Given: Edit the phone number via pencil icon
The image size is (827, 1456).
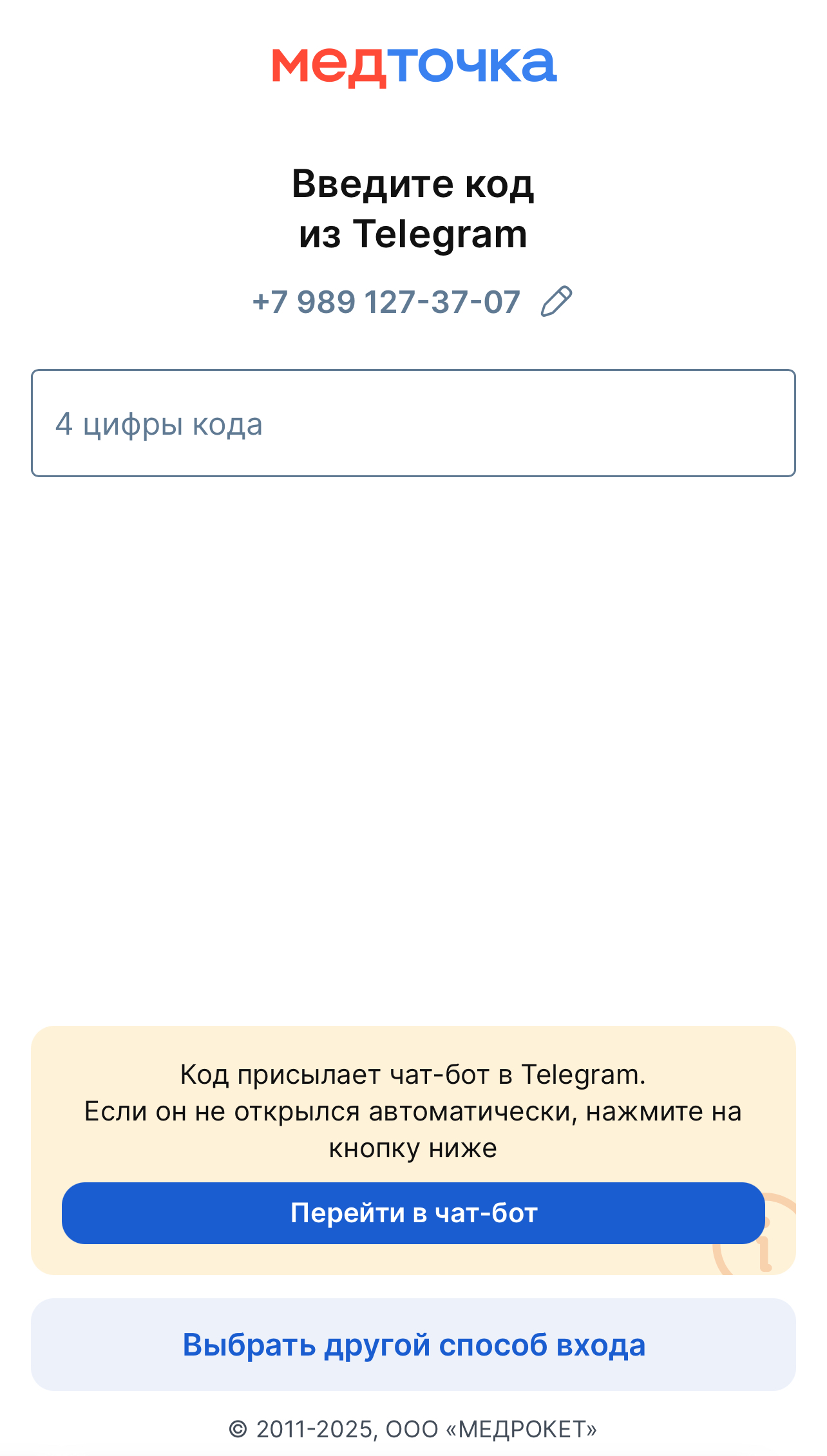Looking at the screenshot, I should pos(556,301).
